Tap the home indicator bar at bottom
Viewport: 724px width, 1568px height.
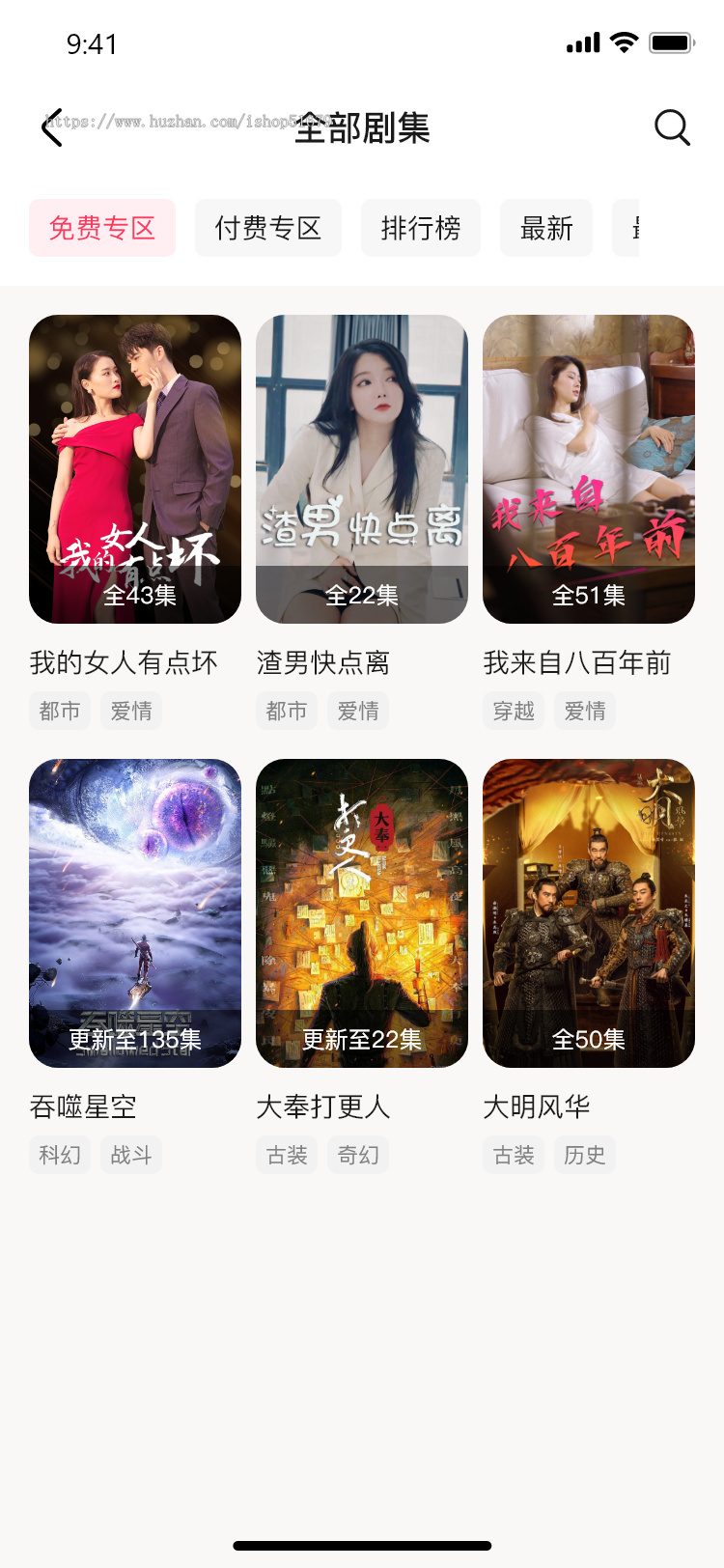pos(362,1541)
